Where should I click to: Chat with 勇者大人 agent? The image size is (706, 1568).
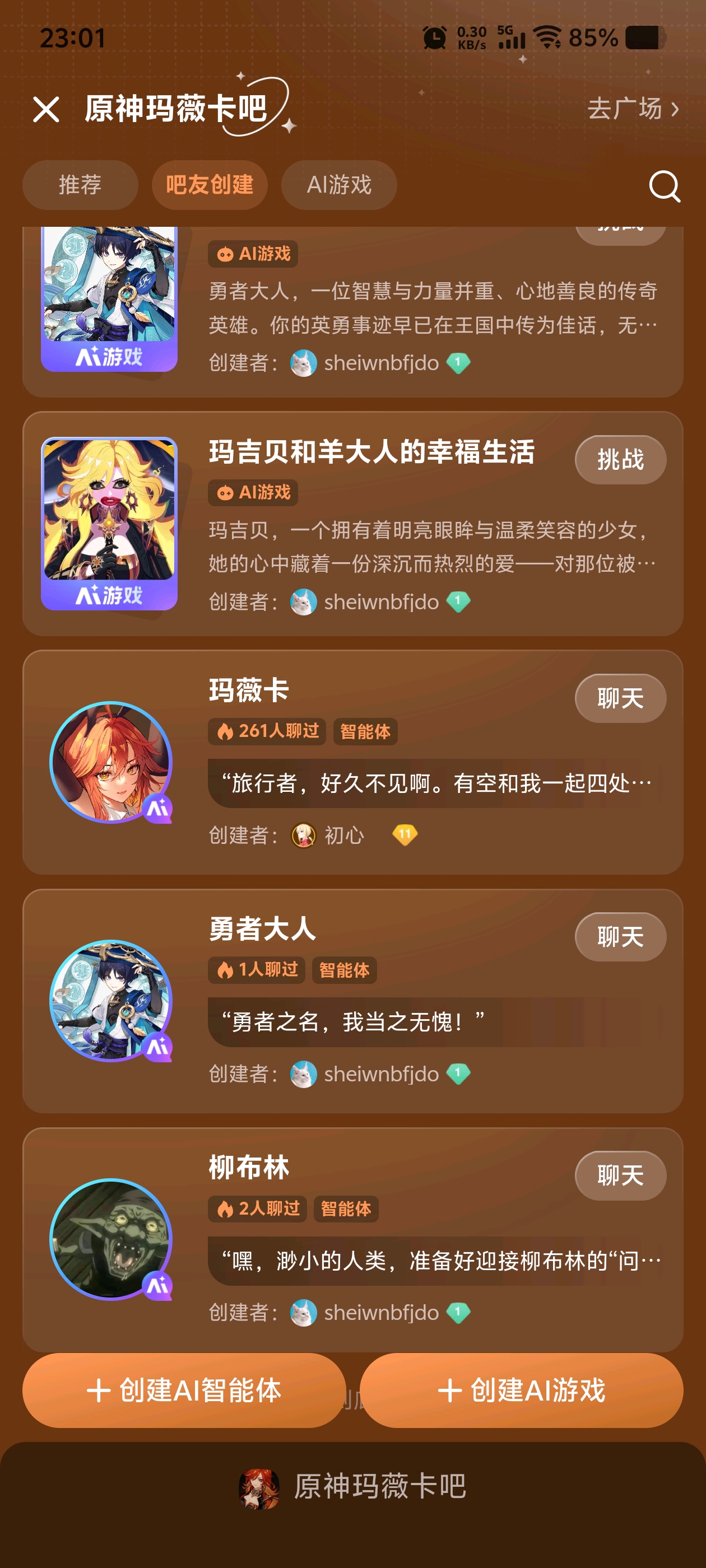click(x=620, y=937)
